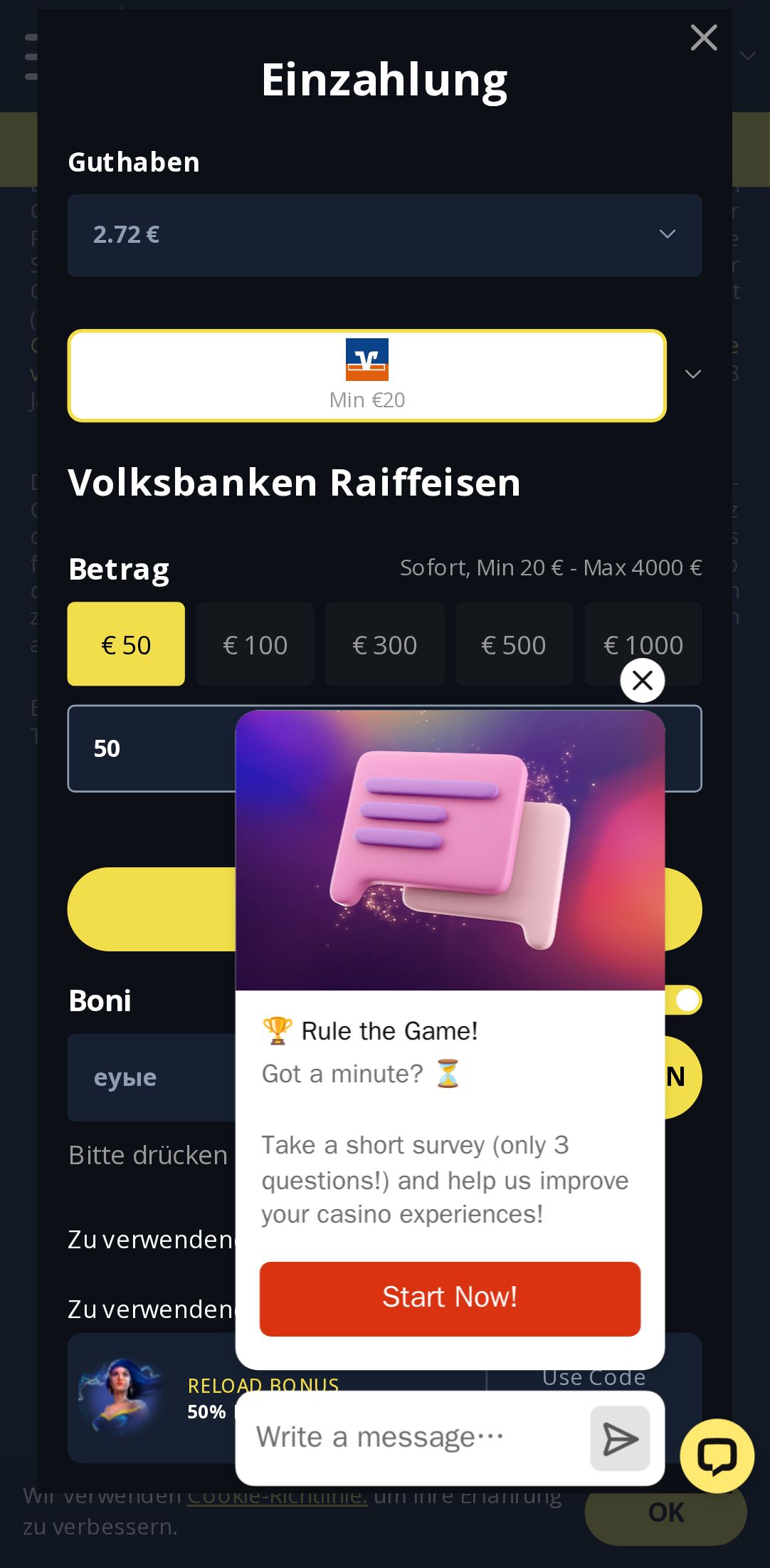Focus the Write a message field
770x1568 pixels.
point(413,1437)
